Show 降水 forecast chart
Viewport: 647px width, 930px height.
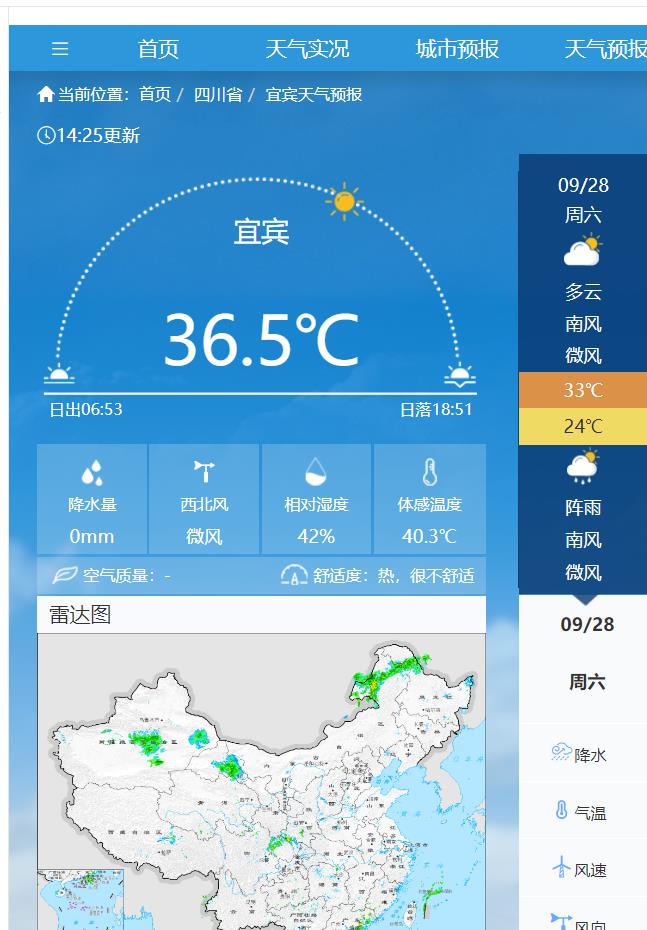click(x=580, y=754)
